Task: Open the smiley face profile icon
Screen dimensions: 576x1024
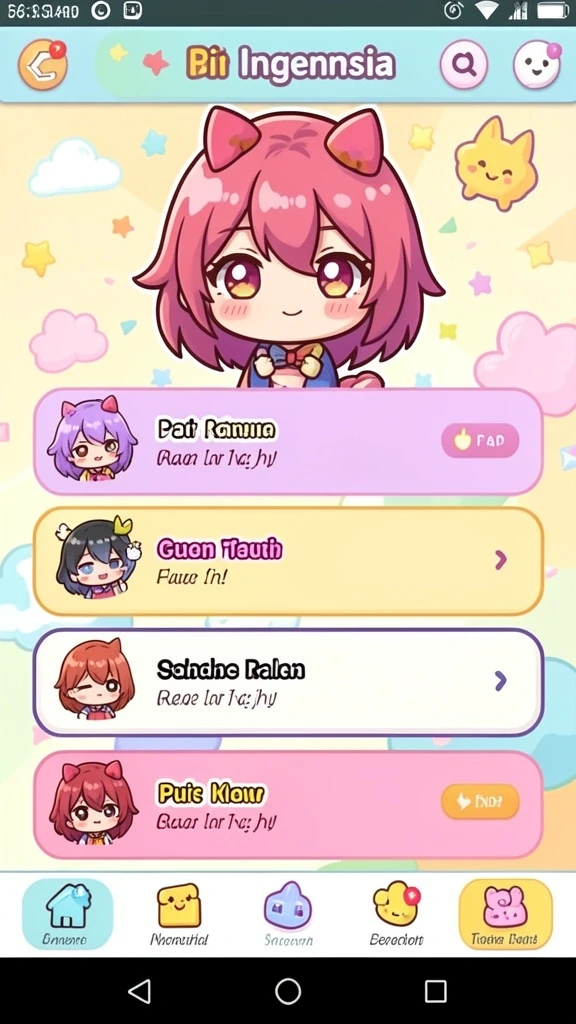Action: coord(537,64)
